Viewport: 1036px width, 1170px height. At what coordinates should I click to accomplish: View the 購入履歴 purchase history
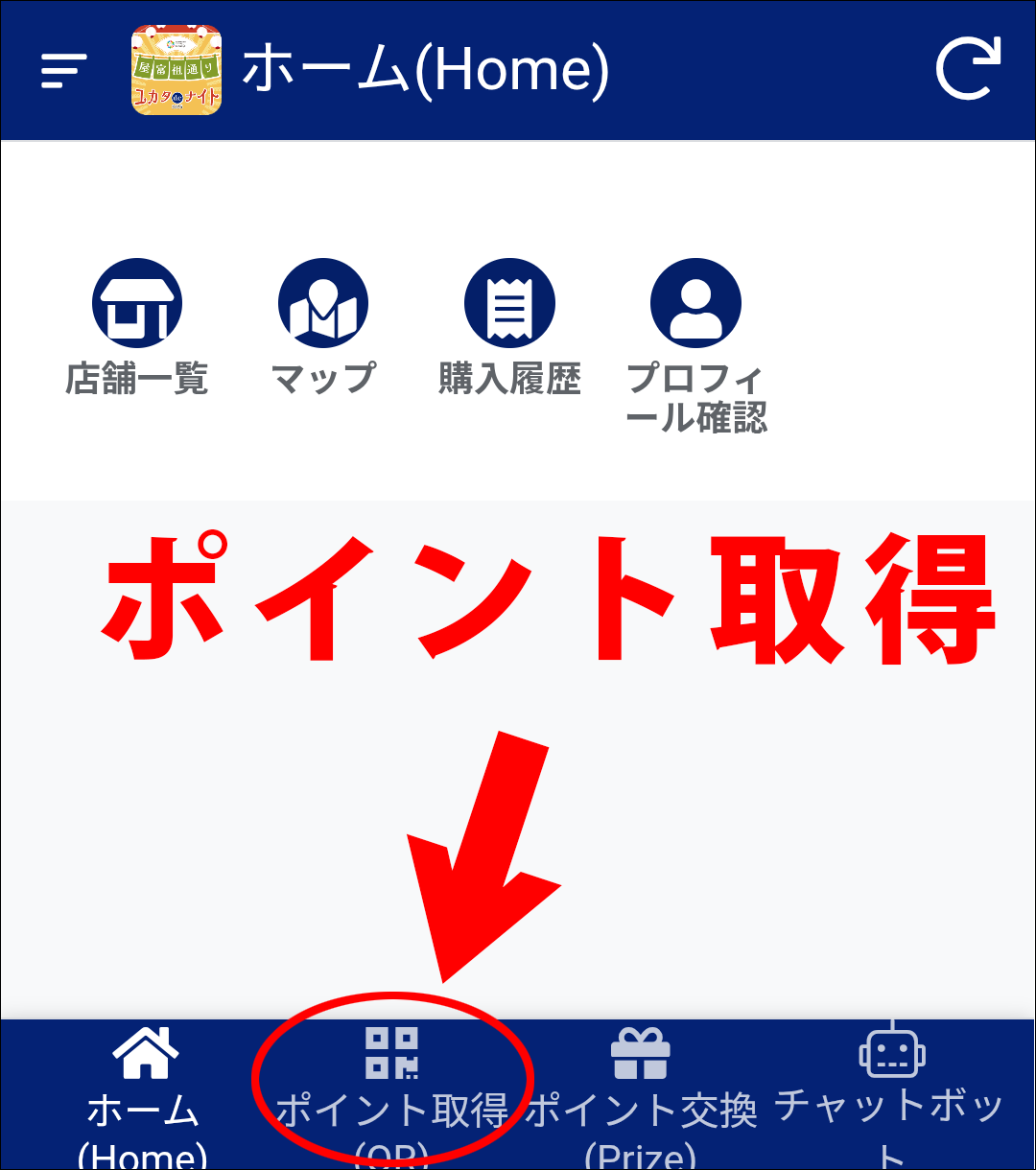tap(509, 327)
